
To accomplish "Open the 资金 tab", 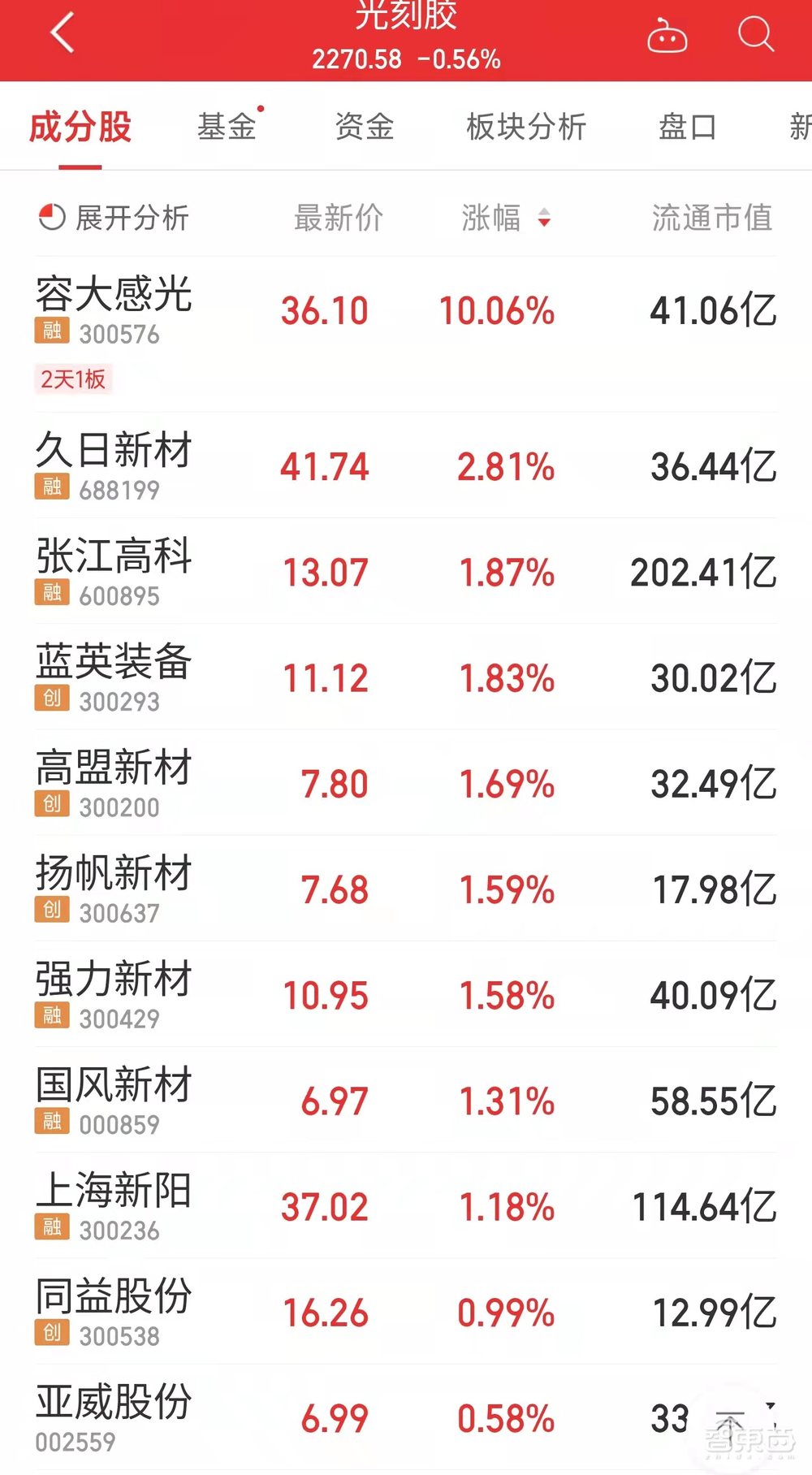I will click(363, 127).
